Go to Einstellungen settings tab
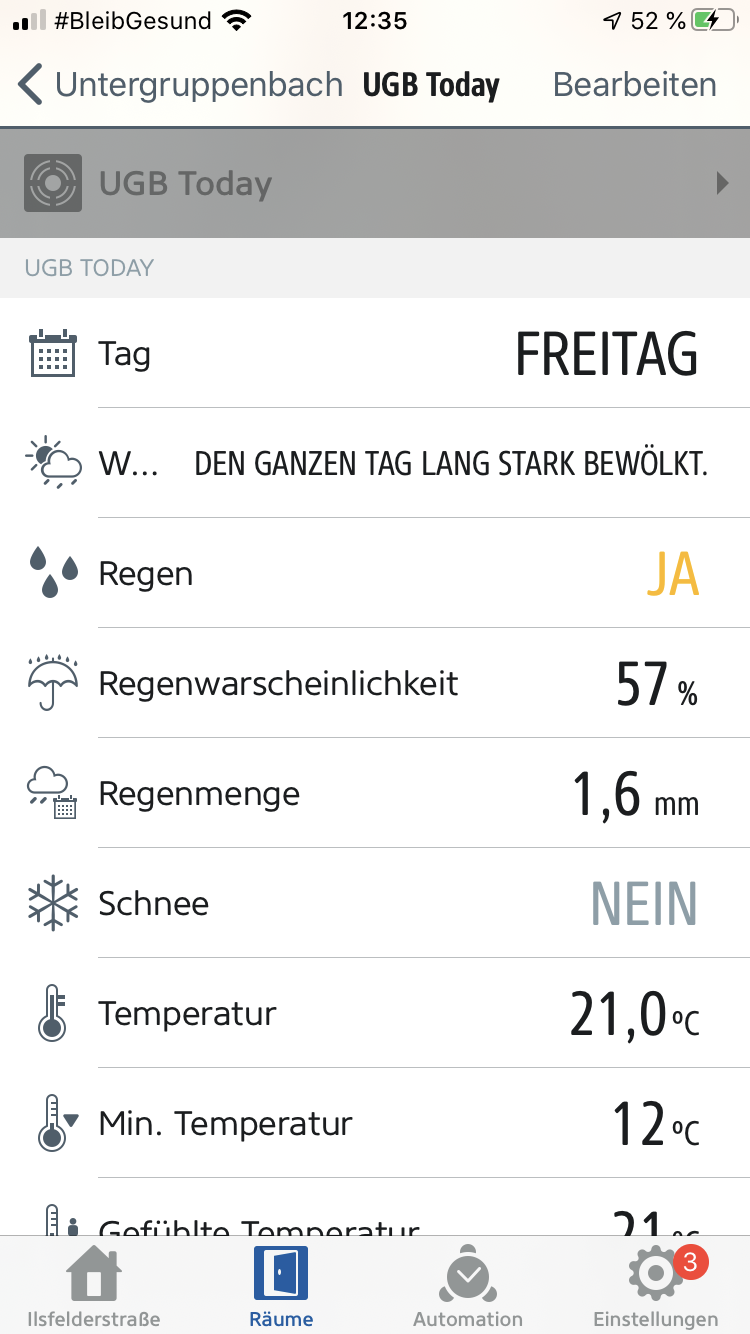Screen dimensions: 750x1334 (x=656, y=1287)
